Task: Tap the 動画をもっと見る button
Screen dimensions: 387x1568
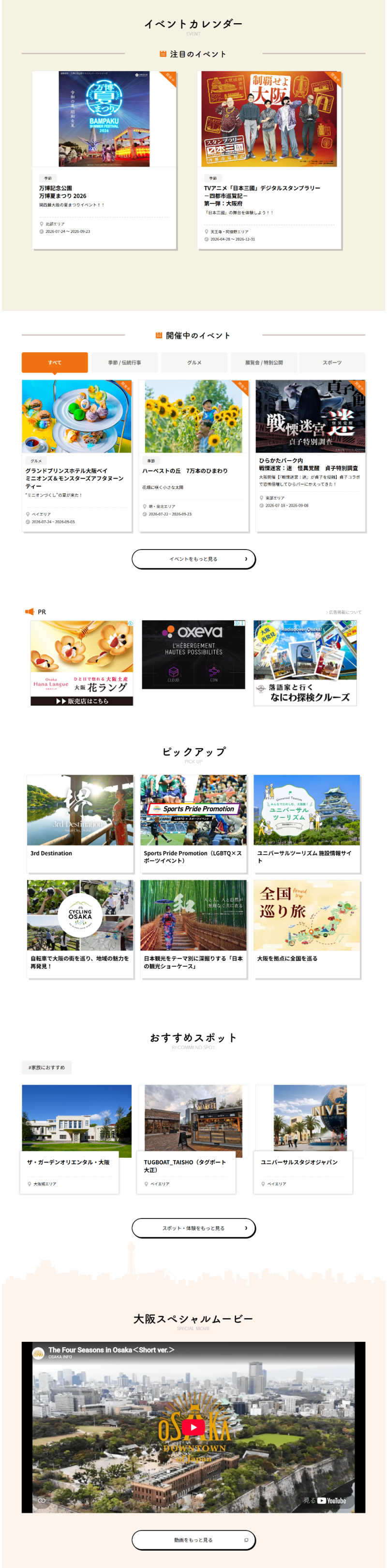Action: 194,1540
